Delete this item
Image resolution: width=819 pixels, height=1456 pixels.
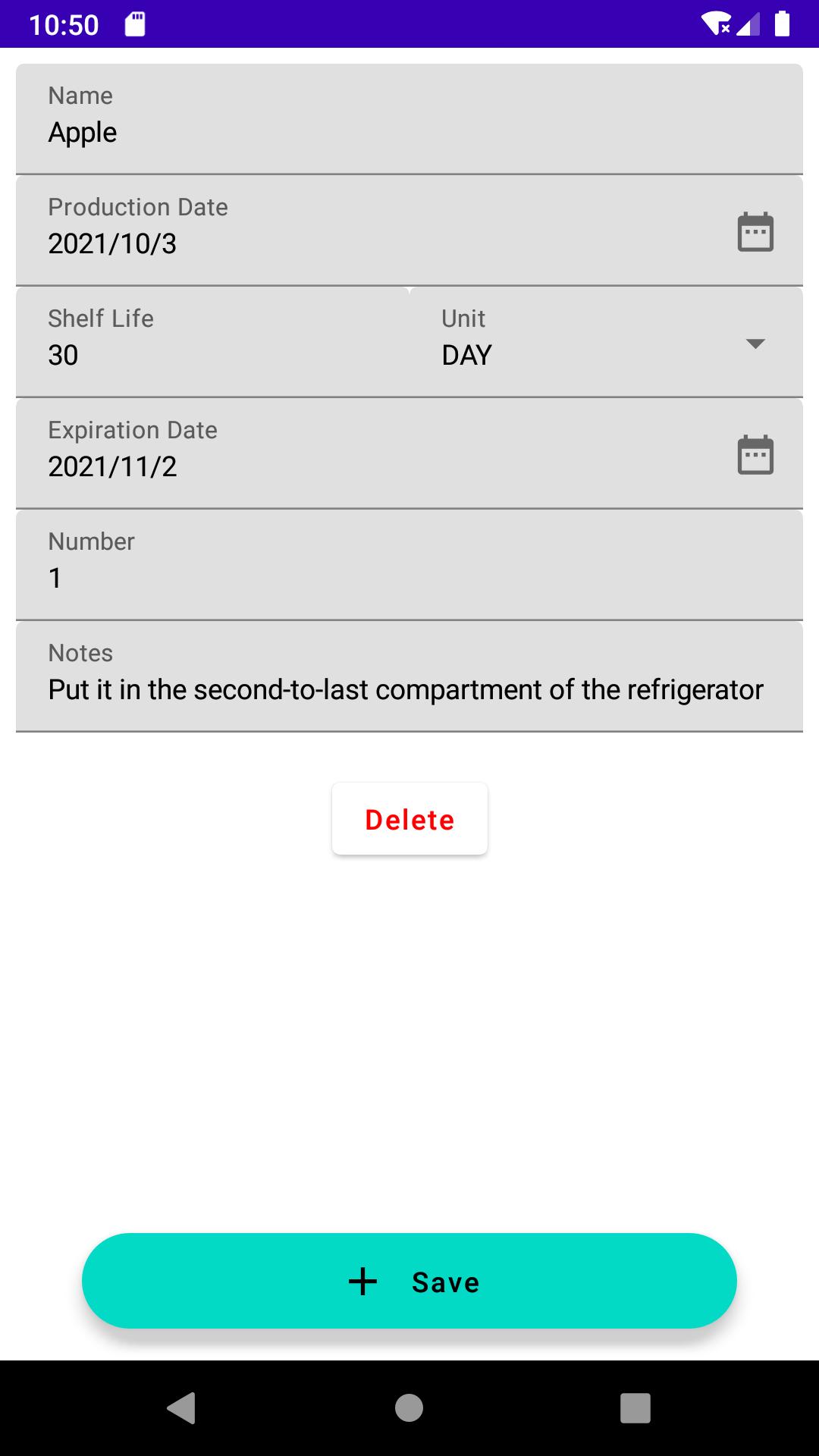[x=409, y=819]
